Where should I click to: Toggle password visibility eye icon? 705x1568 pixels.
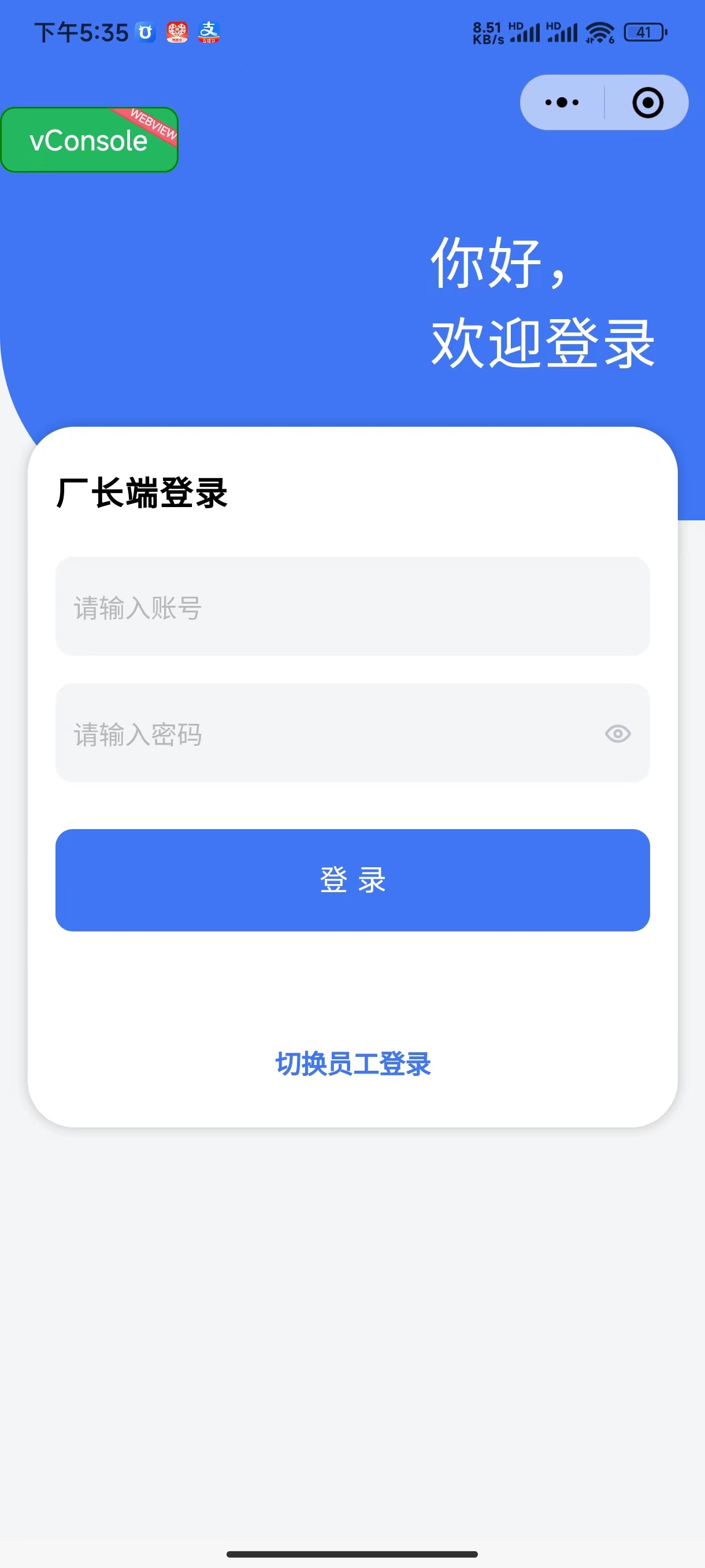(x=617, y=734)
